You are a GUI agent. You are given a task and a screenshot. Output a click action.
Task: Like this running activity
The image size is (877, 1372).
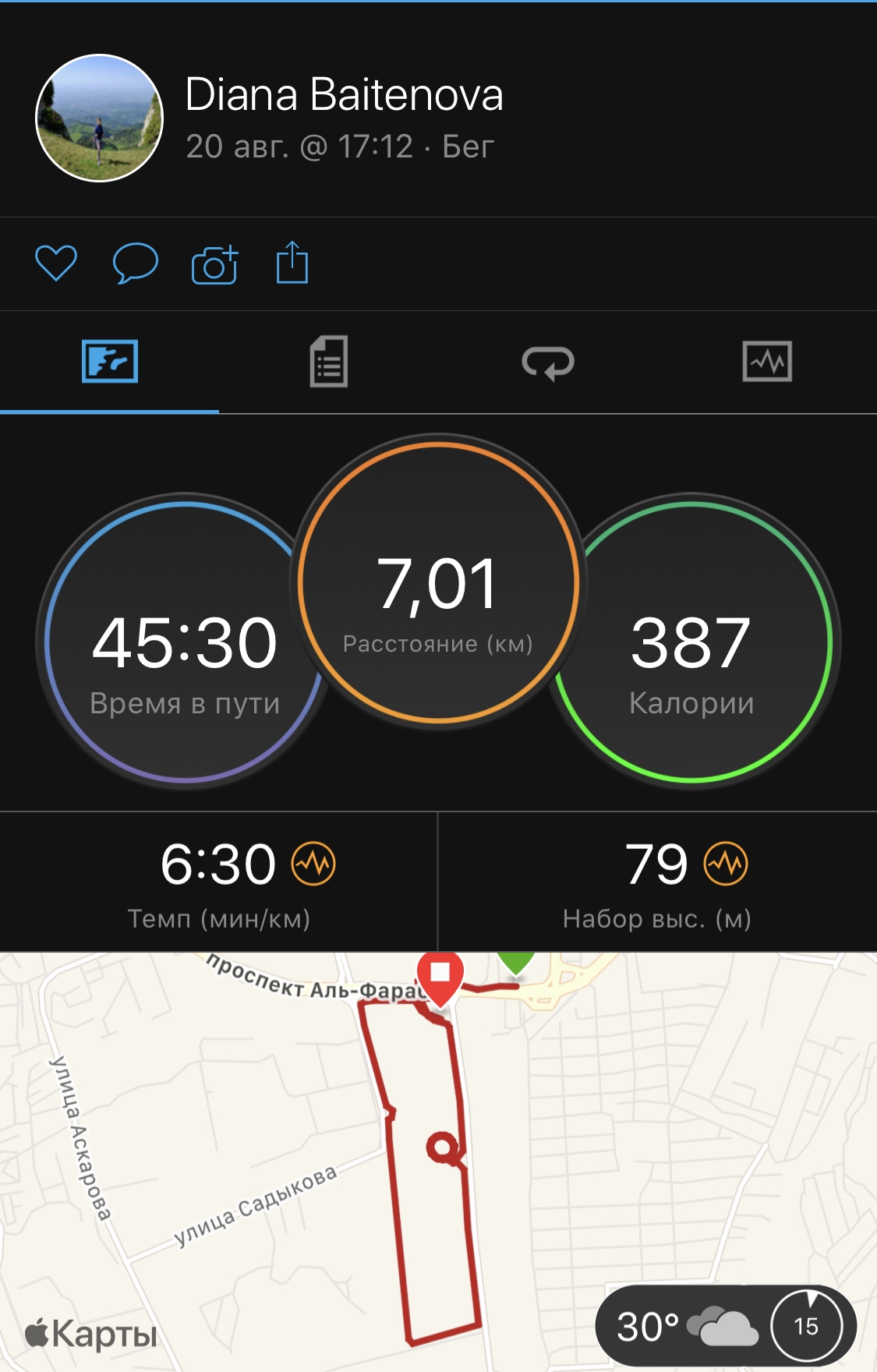[x=56, y=263]
